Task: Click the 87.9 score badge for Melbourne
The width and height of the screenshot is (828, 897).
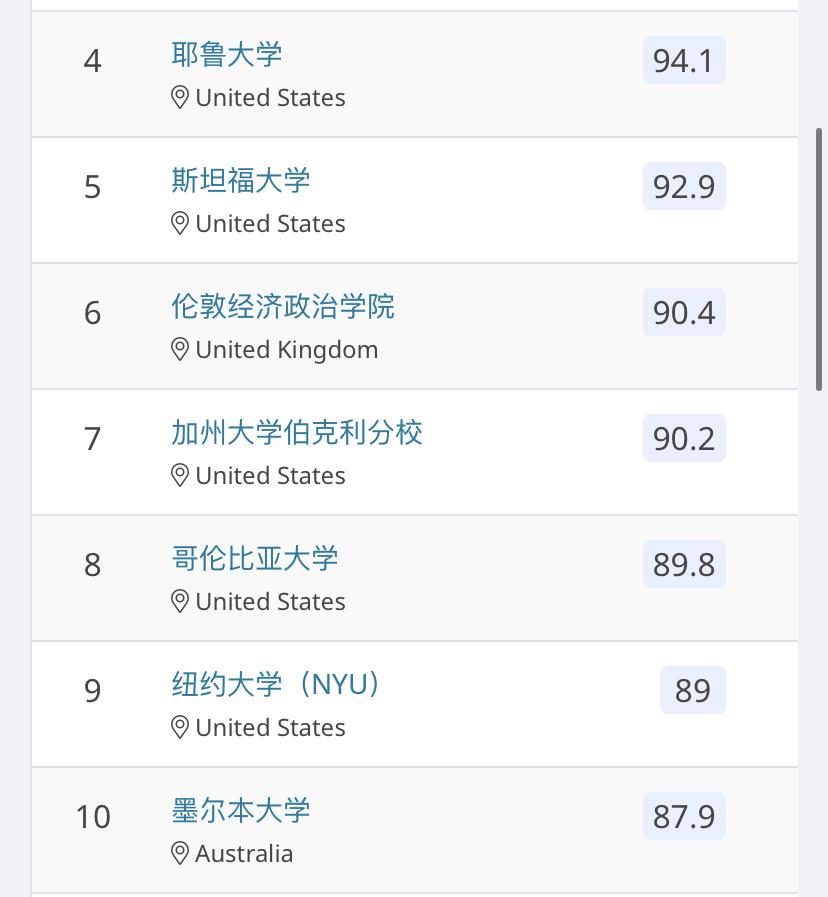Action: pyautogui.click(x=684, y=816)
